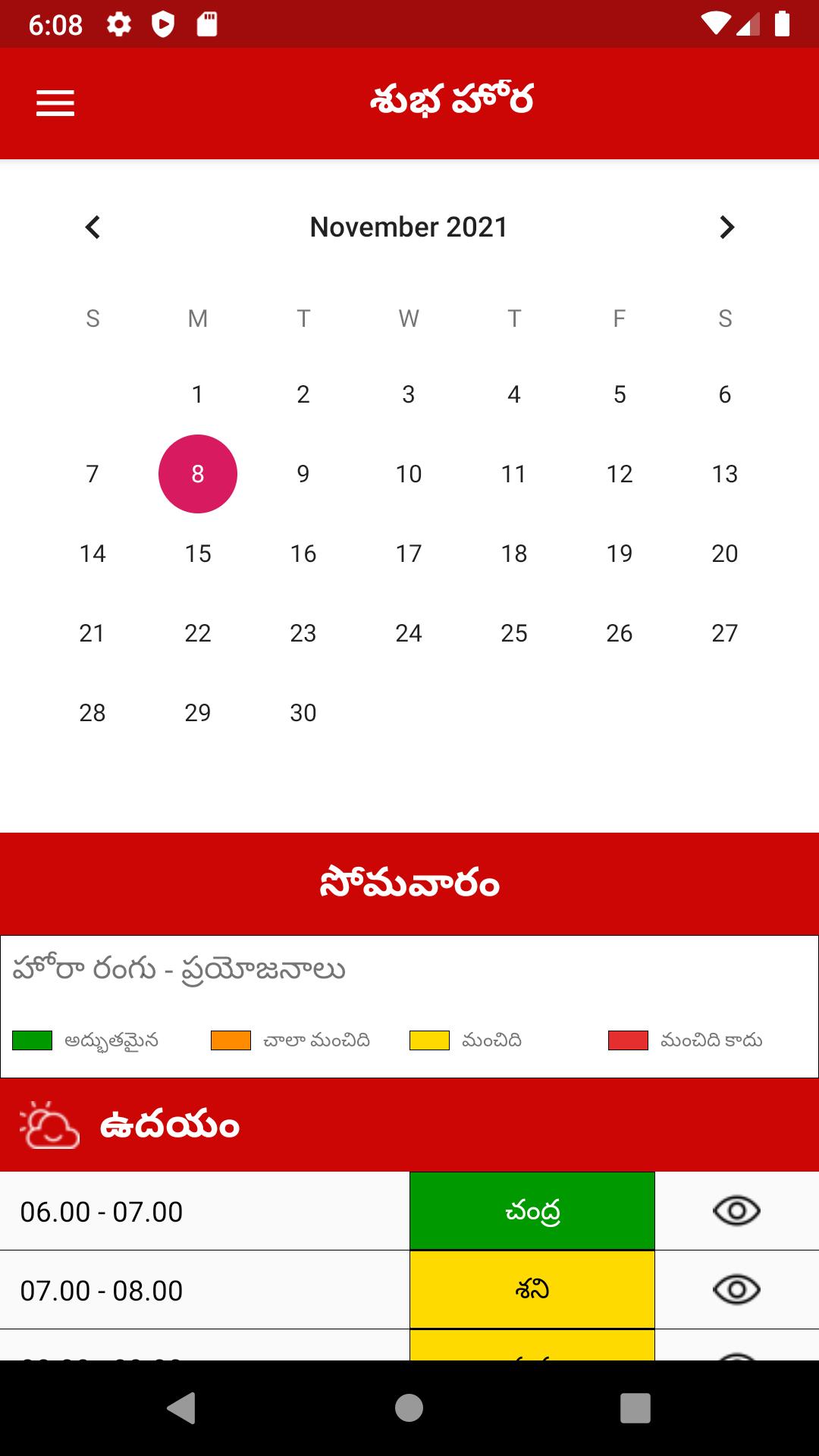
Task: Select November 1 on the calendar
Action: pyautogui.click(x=198, y=394)
